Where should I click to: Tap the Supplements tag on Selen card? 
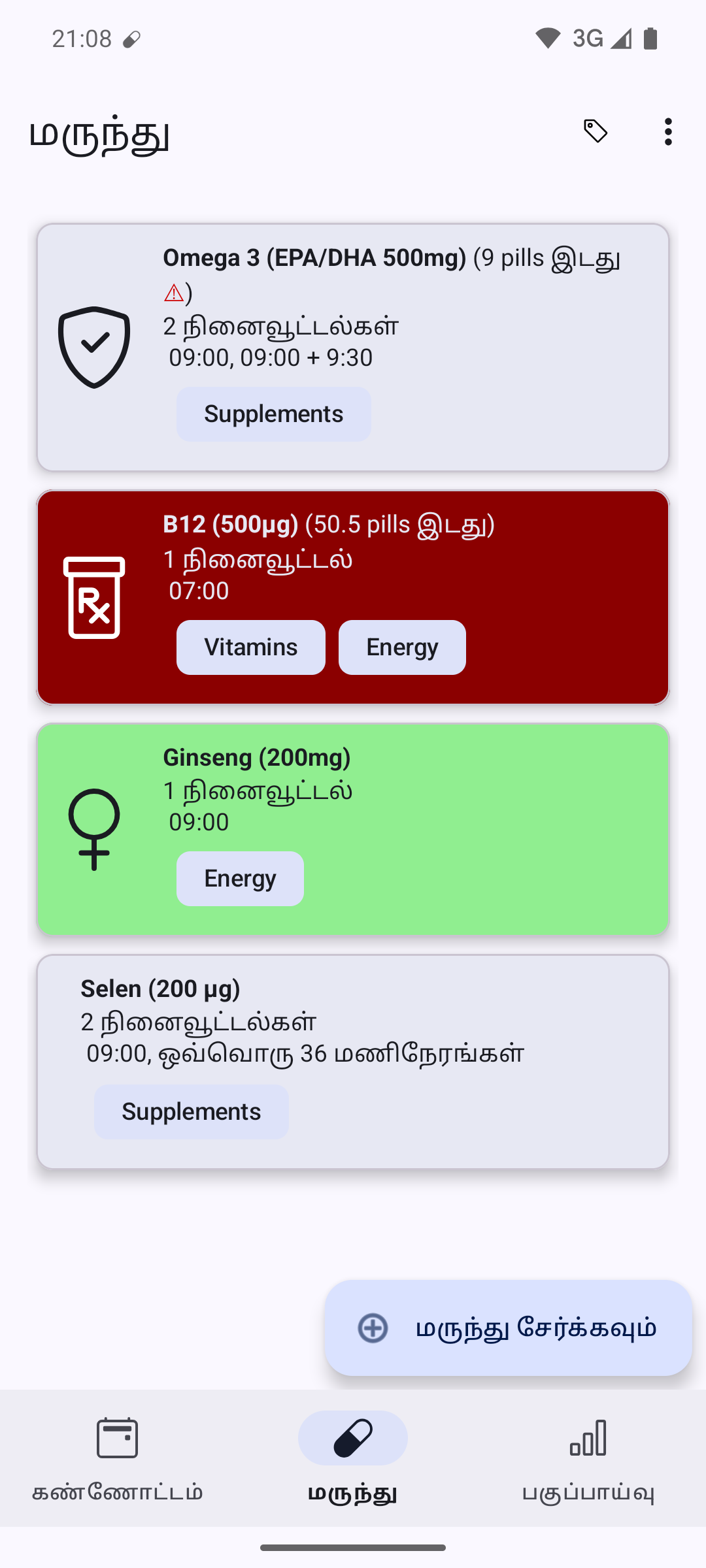(192, 1112)
